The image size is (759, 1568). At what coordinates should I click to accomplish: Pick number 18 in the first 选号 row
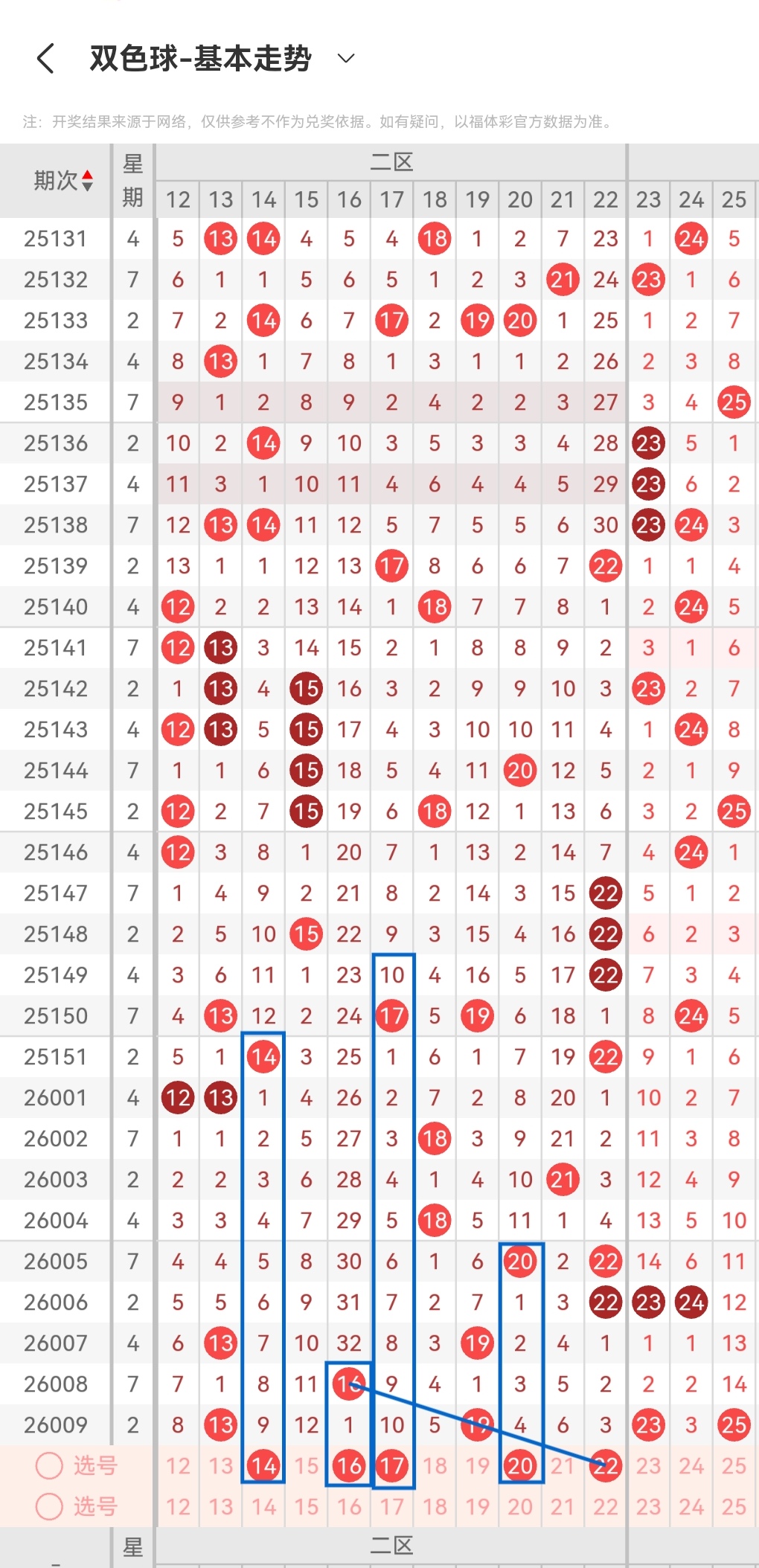point(435,1465)
